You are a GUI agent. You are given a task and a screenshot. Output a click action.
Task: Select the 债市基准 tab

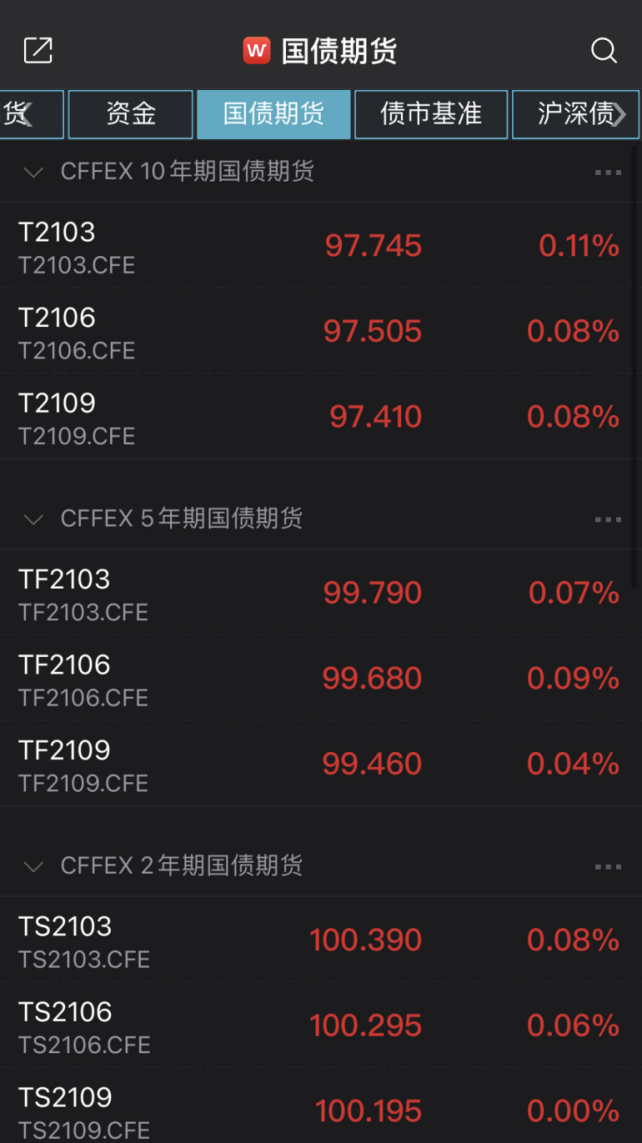click(431, 114)
